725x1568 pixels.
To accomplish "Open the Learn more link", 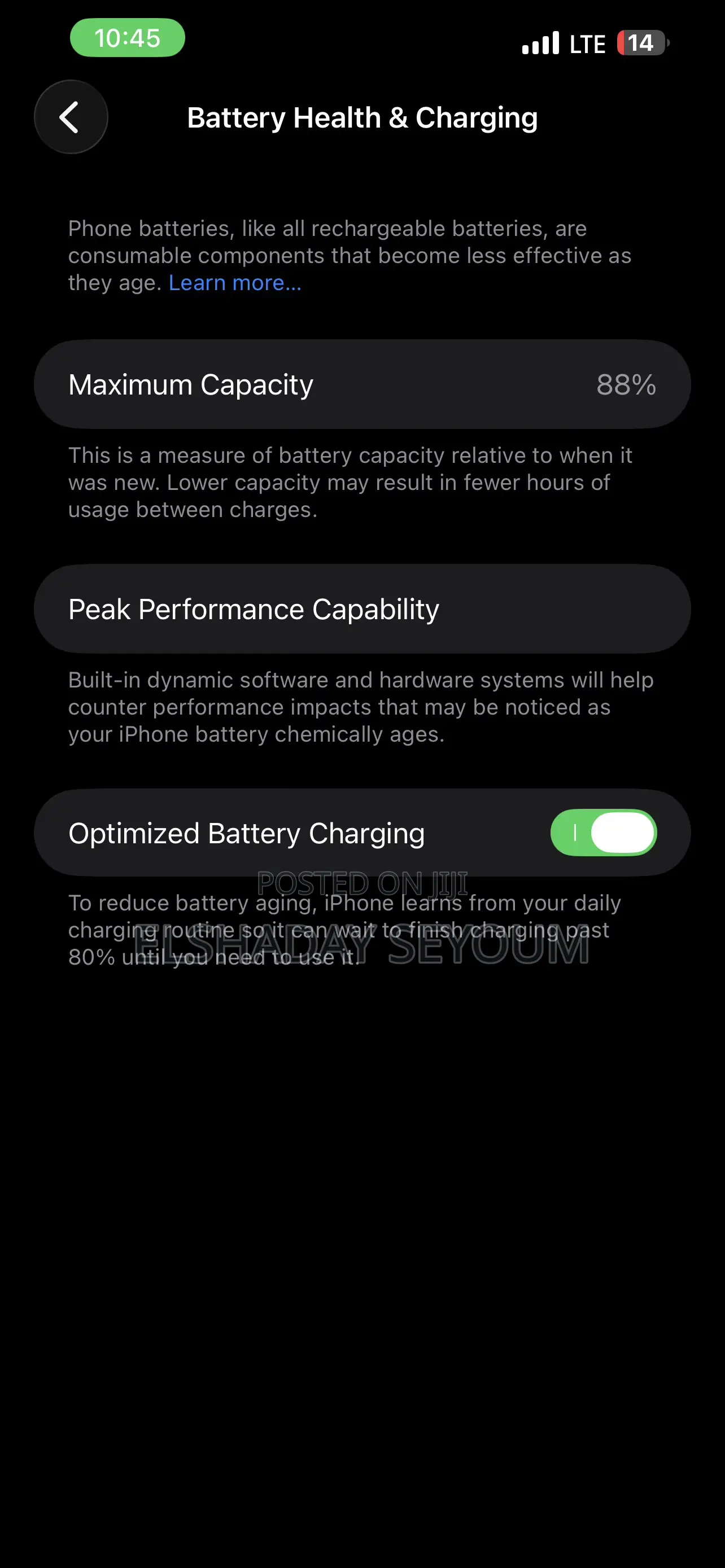I will coord(235,283).
